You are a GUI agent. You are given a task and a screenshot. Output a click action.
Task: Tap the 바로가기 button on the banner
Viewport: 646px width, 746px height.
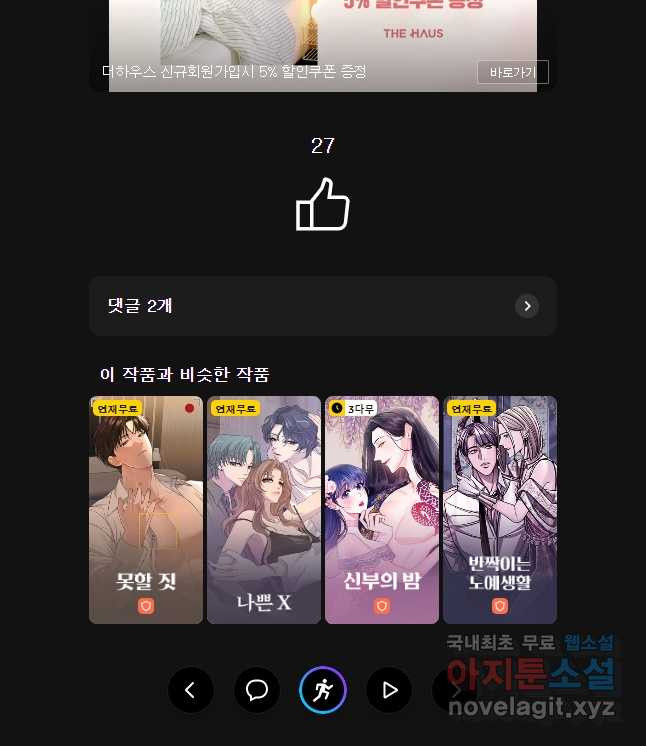click(x=513, y=72)
